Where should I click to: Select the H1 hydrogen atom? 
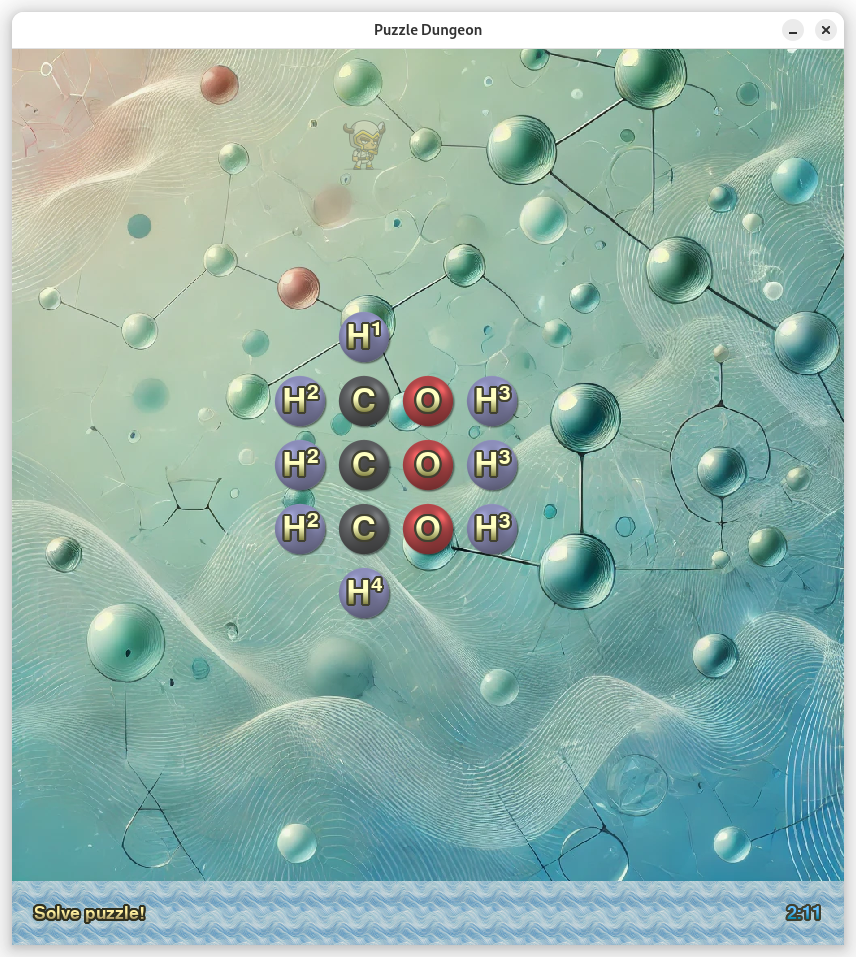[364, 336]
